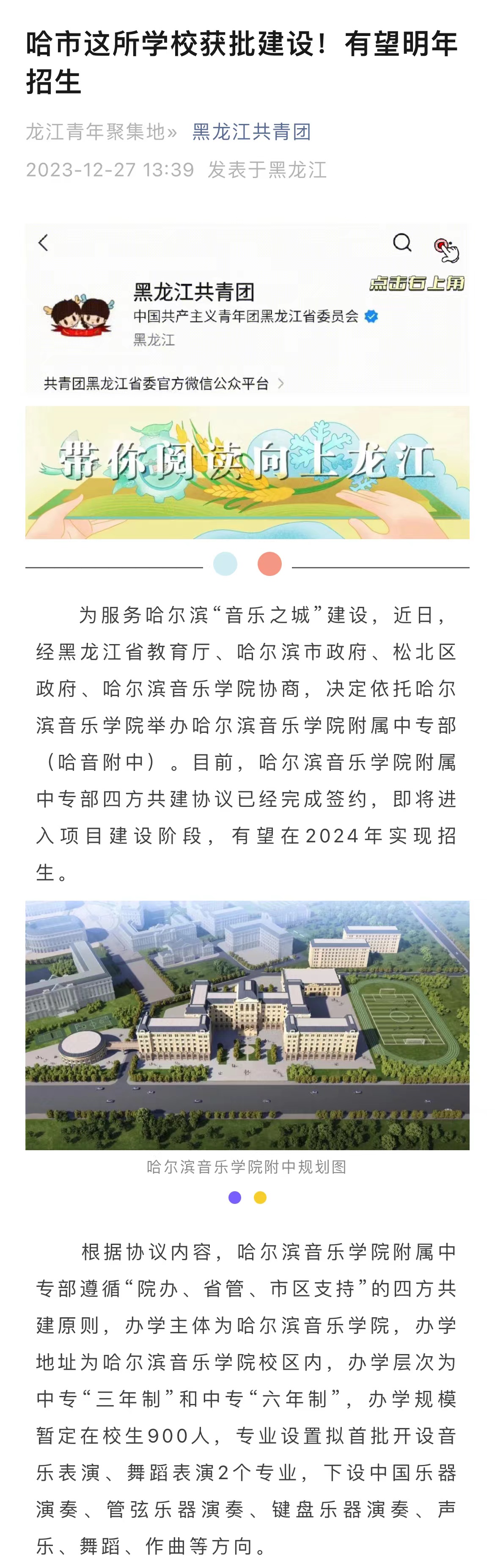Open the 黑龙江共青团 account link
Screen dimensions: 495x1568
pyautogui.click(x=251, y=132)
